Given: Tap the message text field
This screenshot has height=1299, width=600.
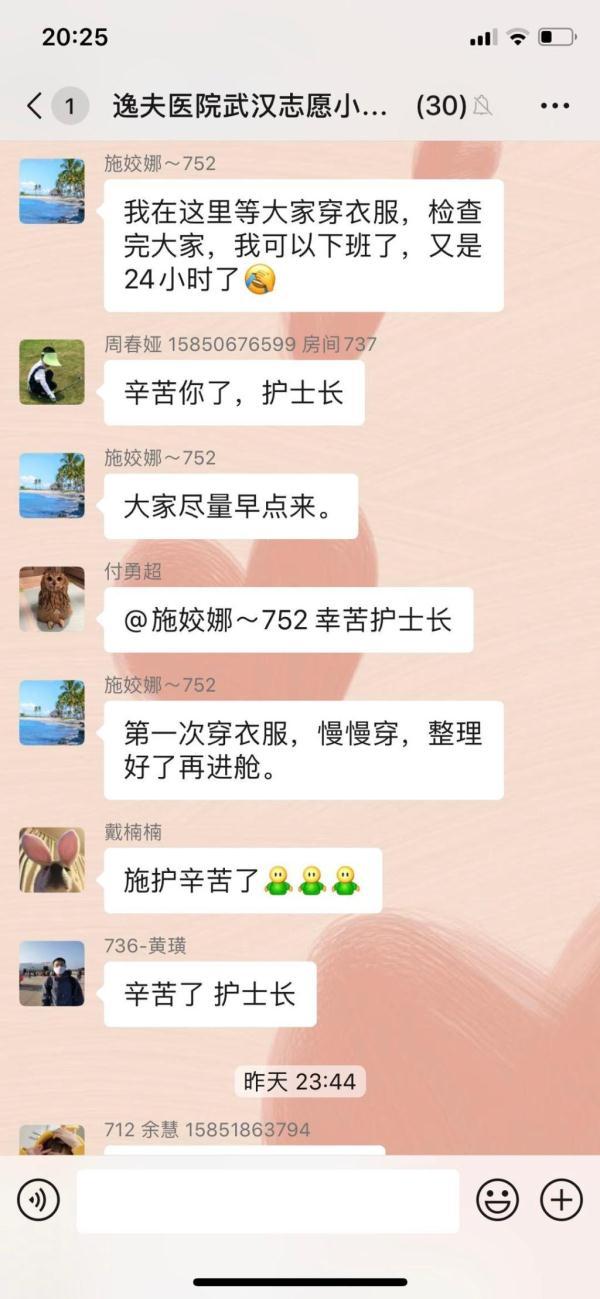Looking at the screenshot, I should point(268,1200).
